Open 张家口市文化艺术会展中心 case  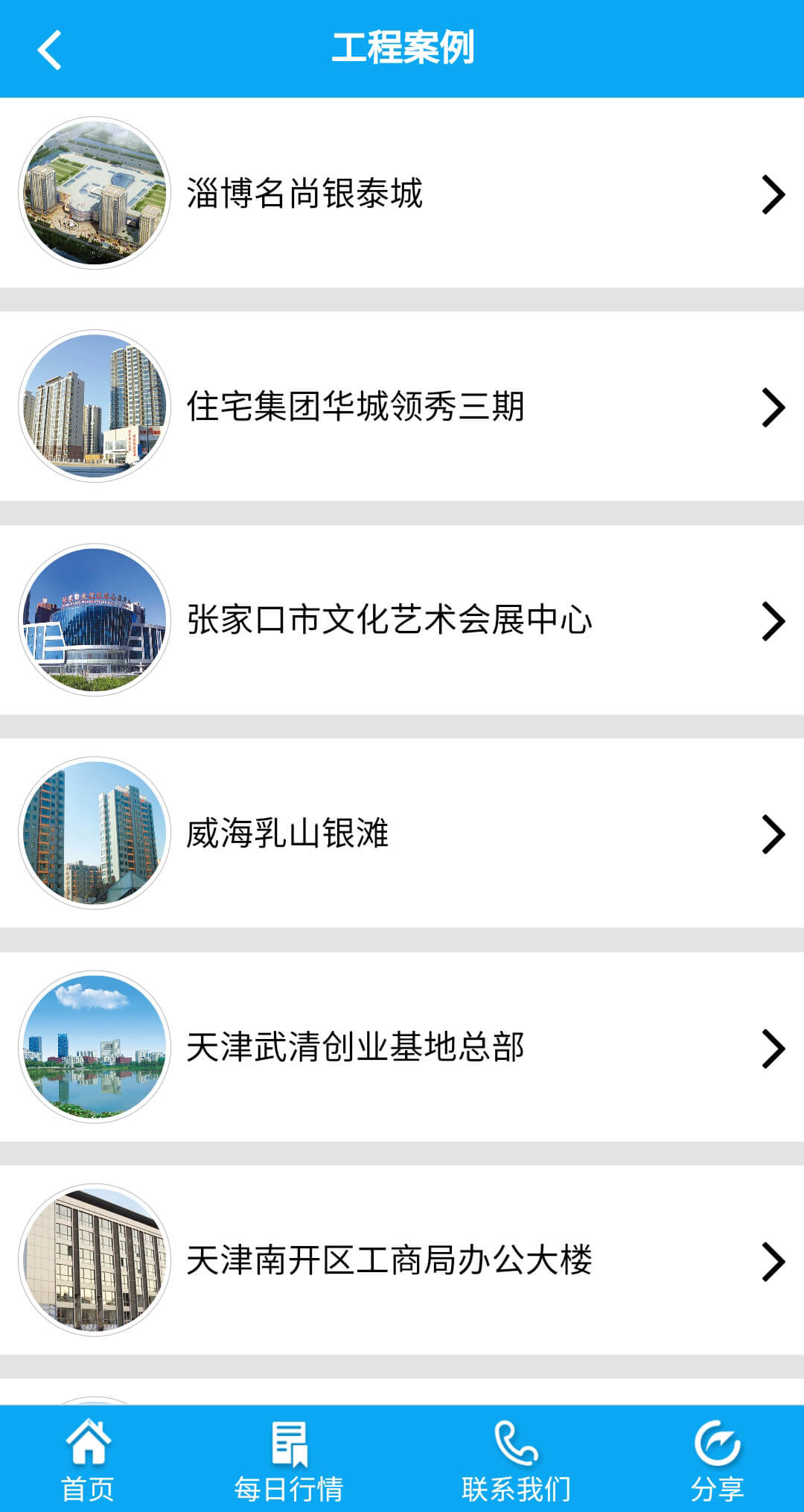point(402,620)
